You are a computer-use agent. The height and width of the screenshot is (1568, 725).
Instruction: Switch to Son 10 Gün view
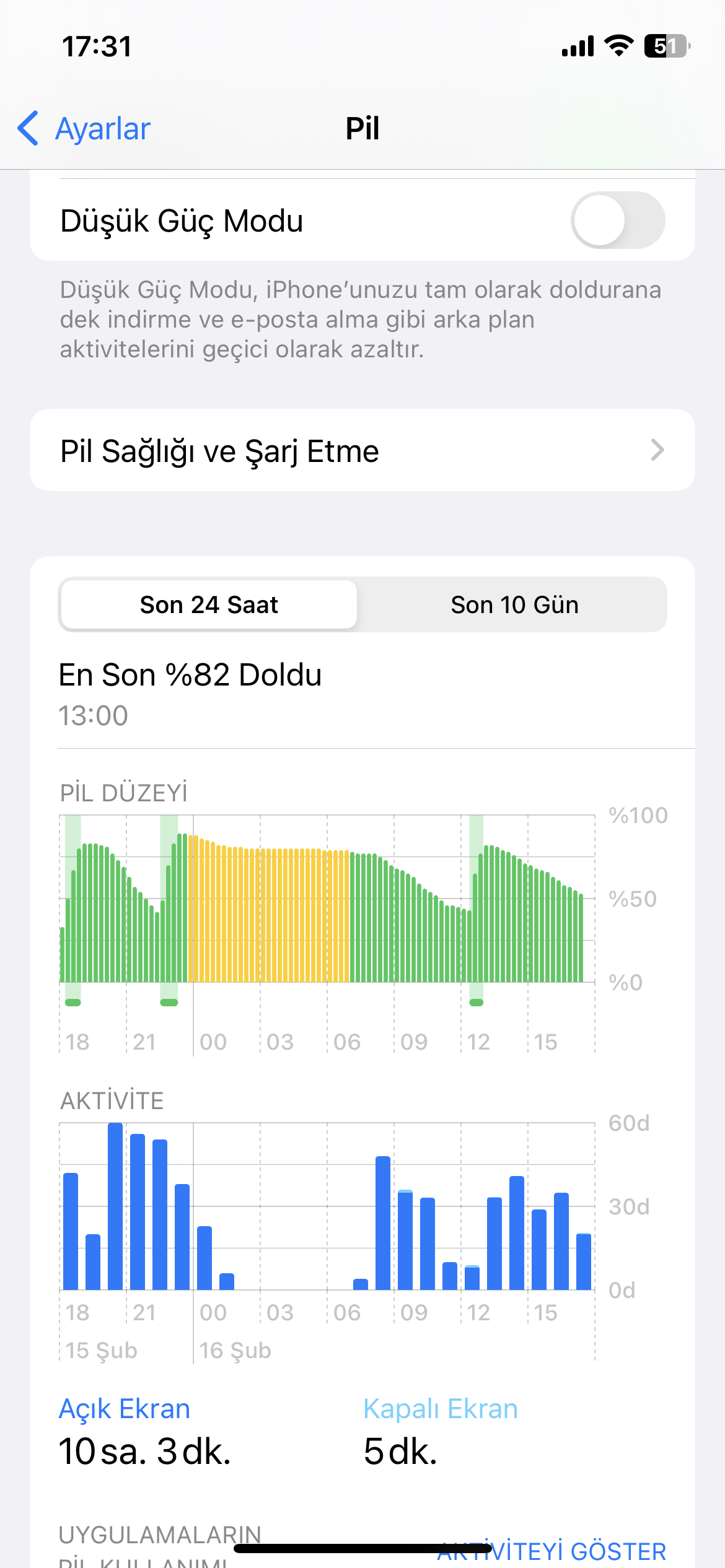514,604
